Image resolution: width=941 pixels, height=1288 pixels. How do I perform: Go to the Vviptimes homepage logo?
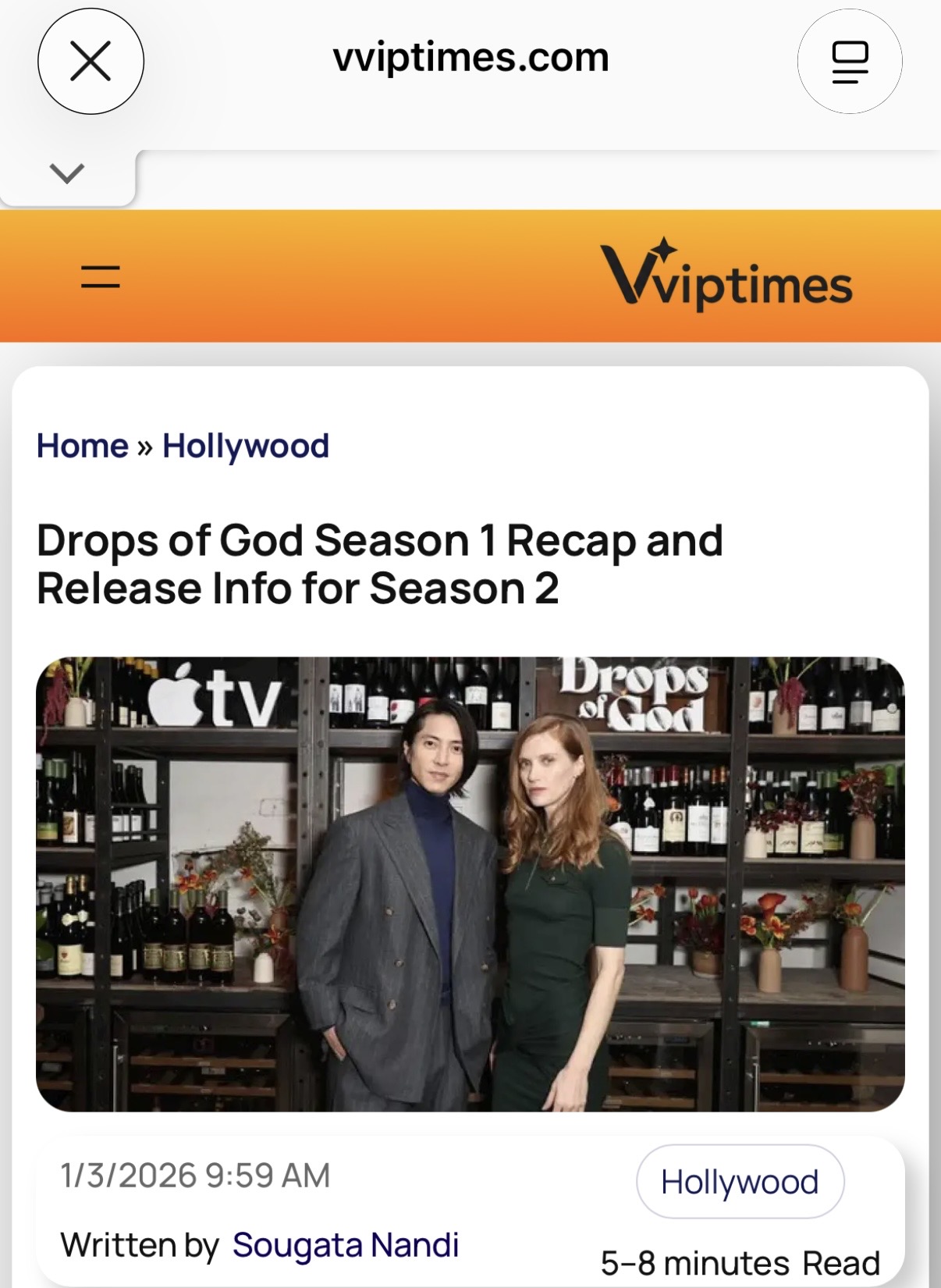click(x=726, y=276)
